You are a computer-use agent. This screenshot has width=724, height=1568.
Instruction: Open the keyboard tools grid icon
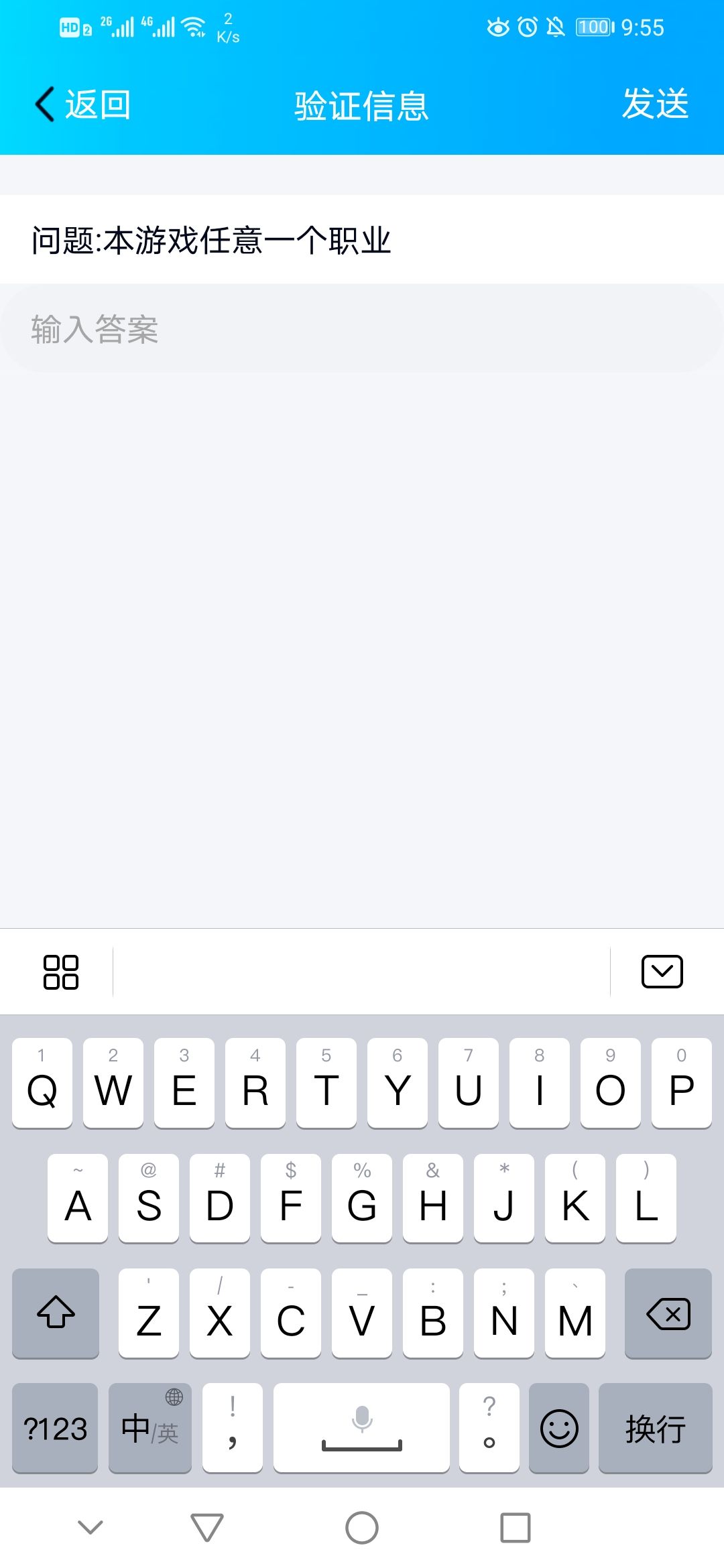pyautogui.click(x=61, y=972)
